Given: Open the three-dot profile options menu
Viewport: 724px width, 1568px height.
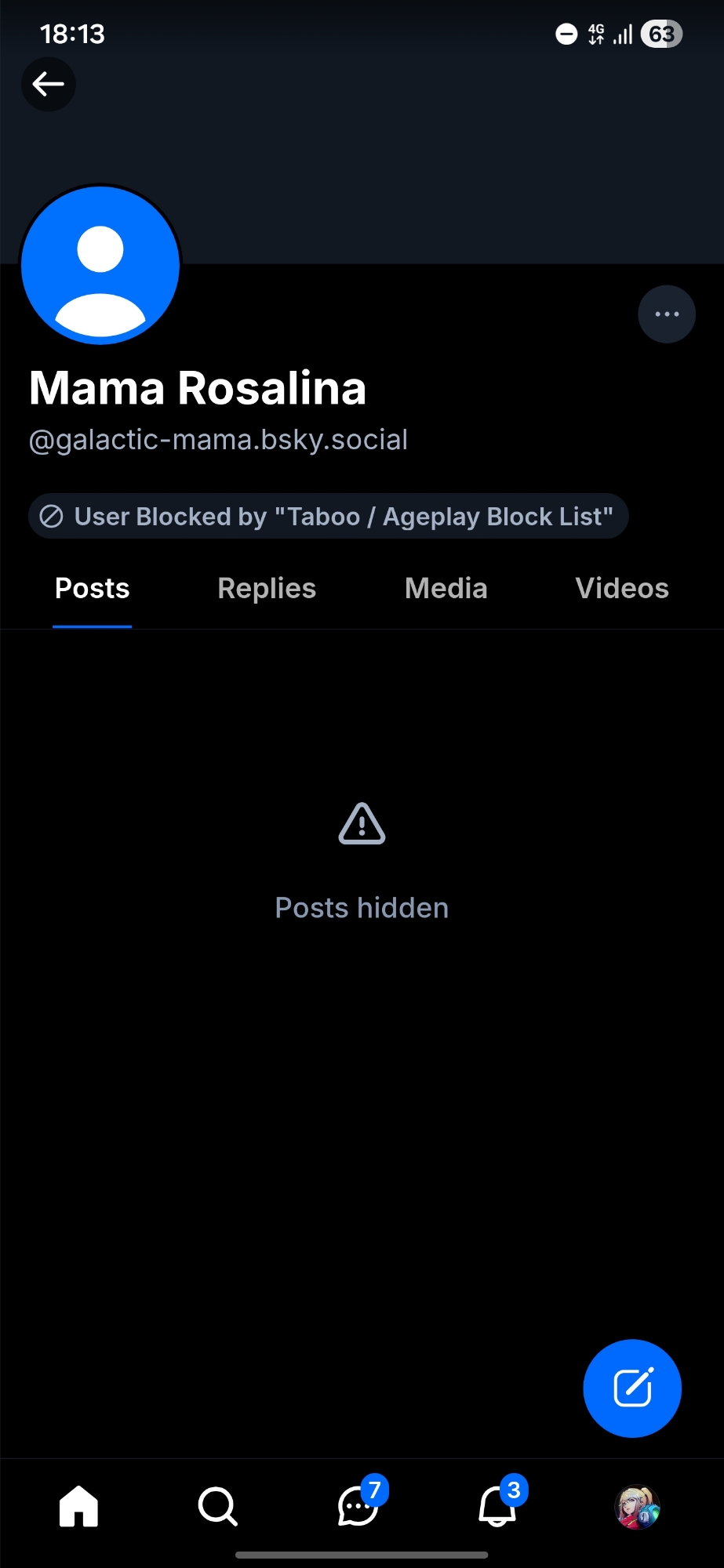Looking at the screenshot, I should (x=667, y=314).
